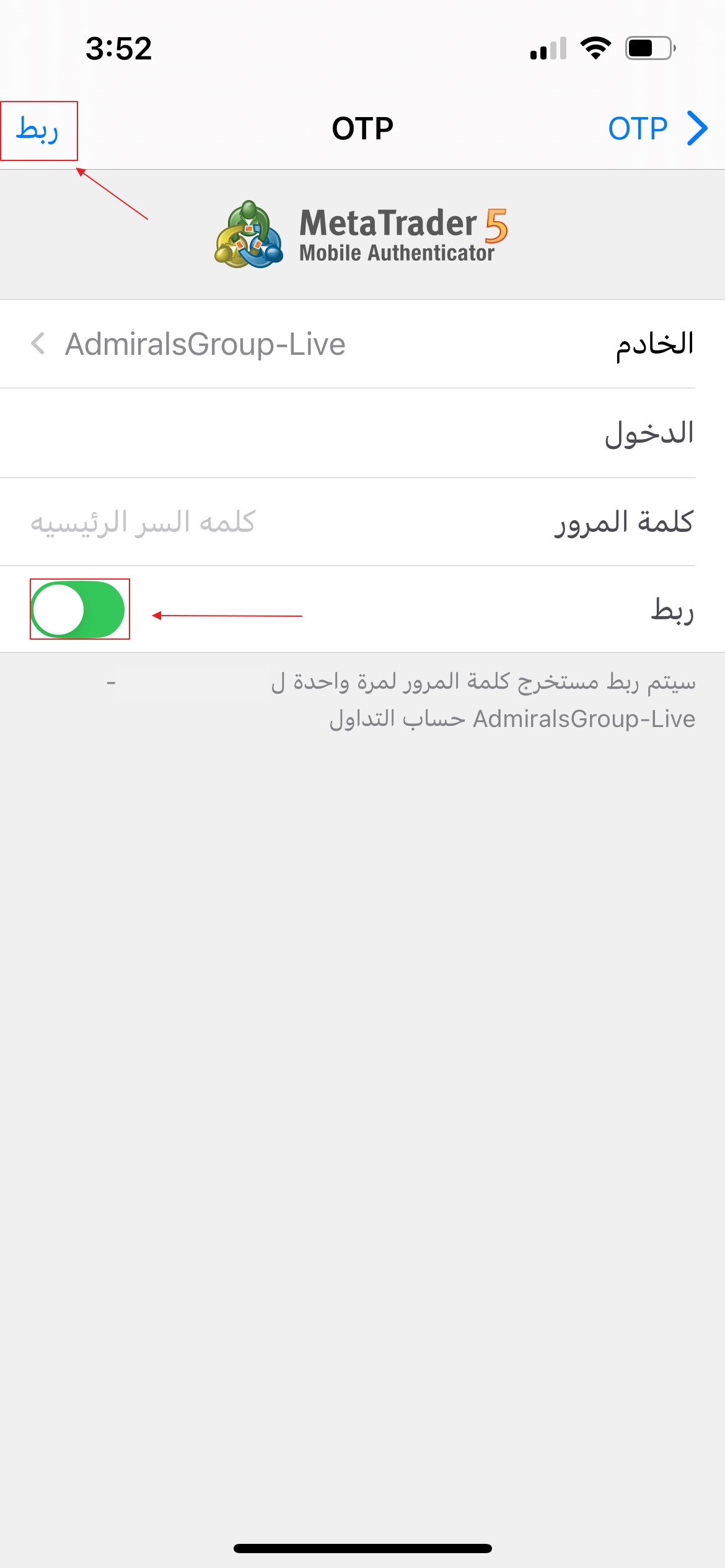The width and height of the screenshot is (725, 1568).
Task: Tap the blue ربط button in the top bar
Action: tap(38, 129)
